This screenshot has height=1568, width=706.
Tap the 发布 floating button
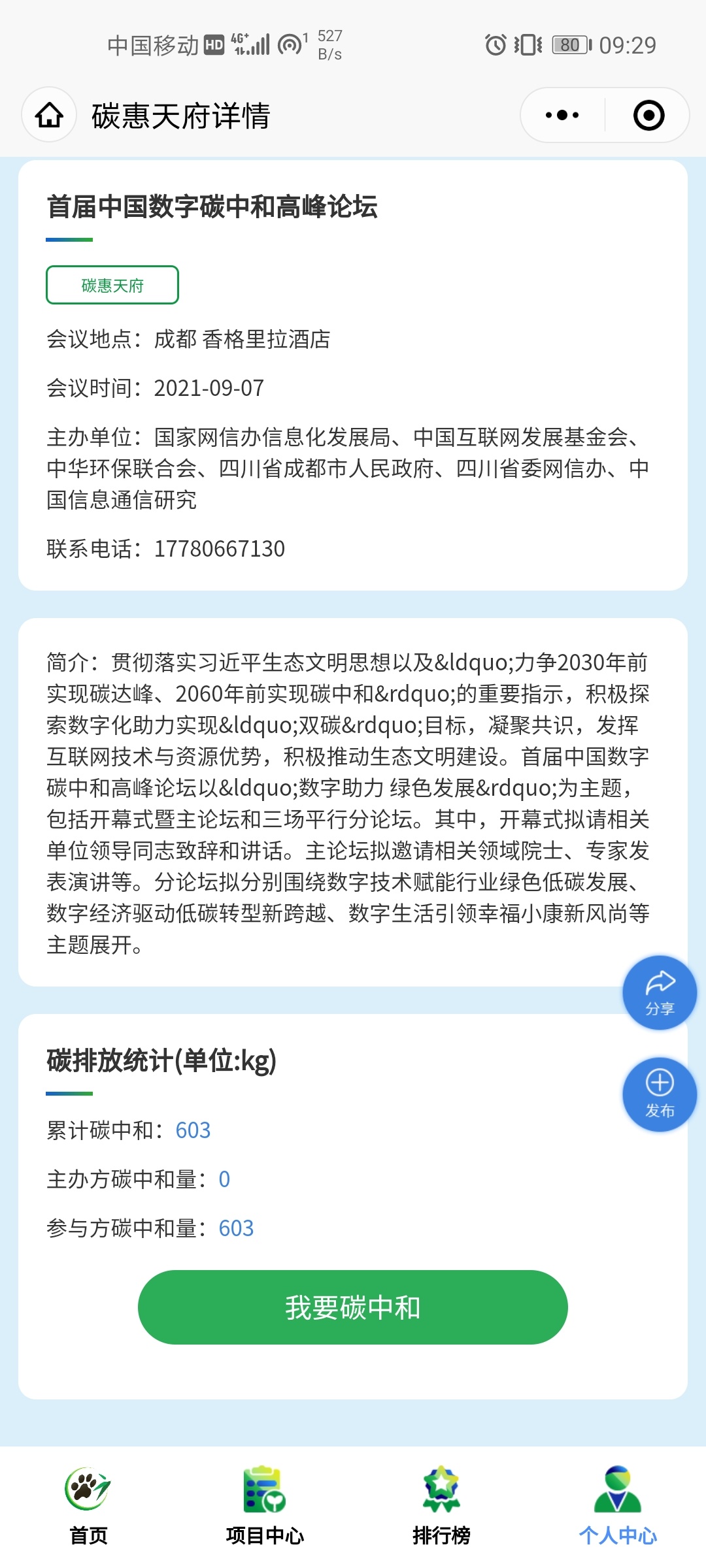(x=659, y=1094)
